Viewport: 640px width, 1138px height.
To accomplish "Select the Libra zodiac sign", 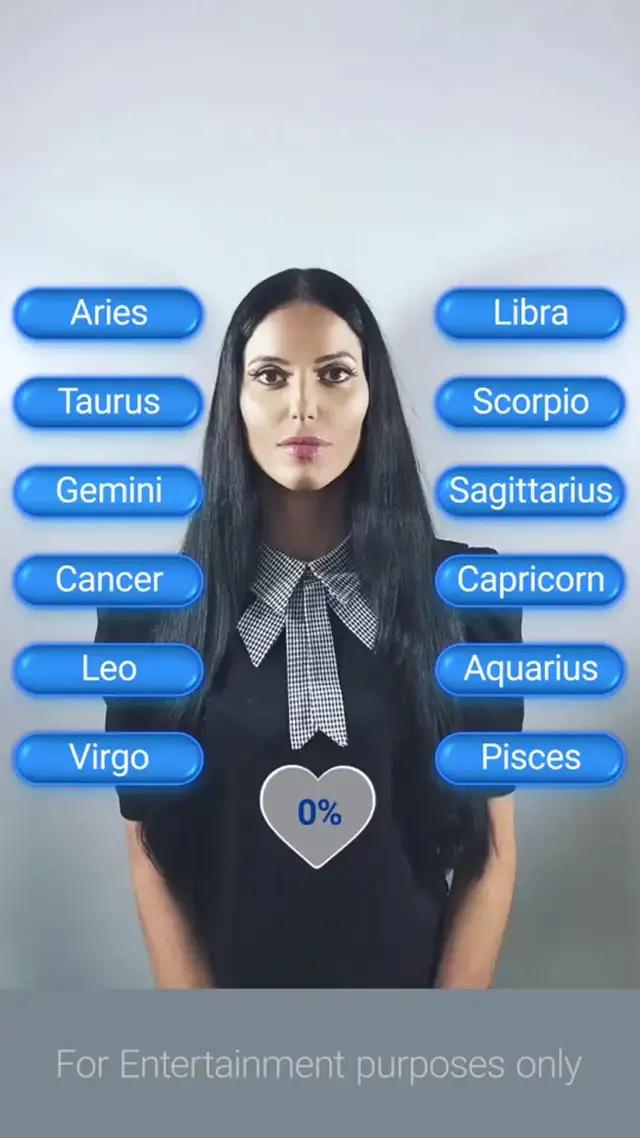I will [x=530, y=313].
